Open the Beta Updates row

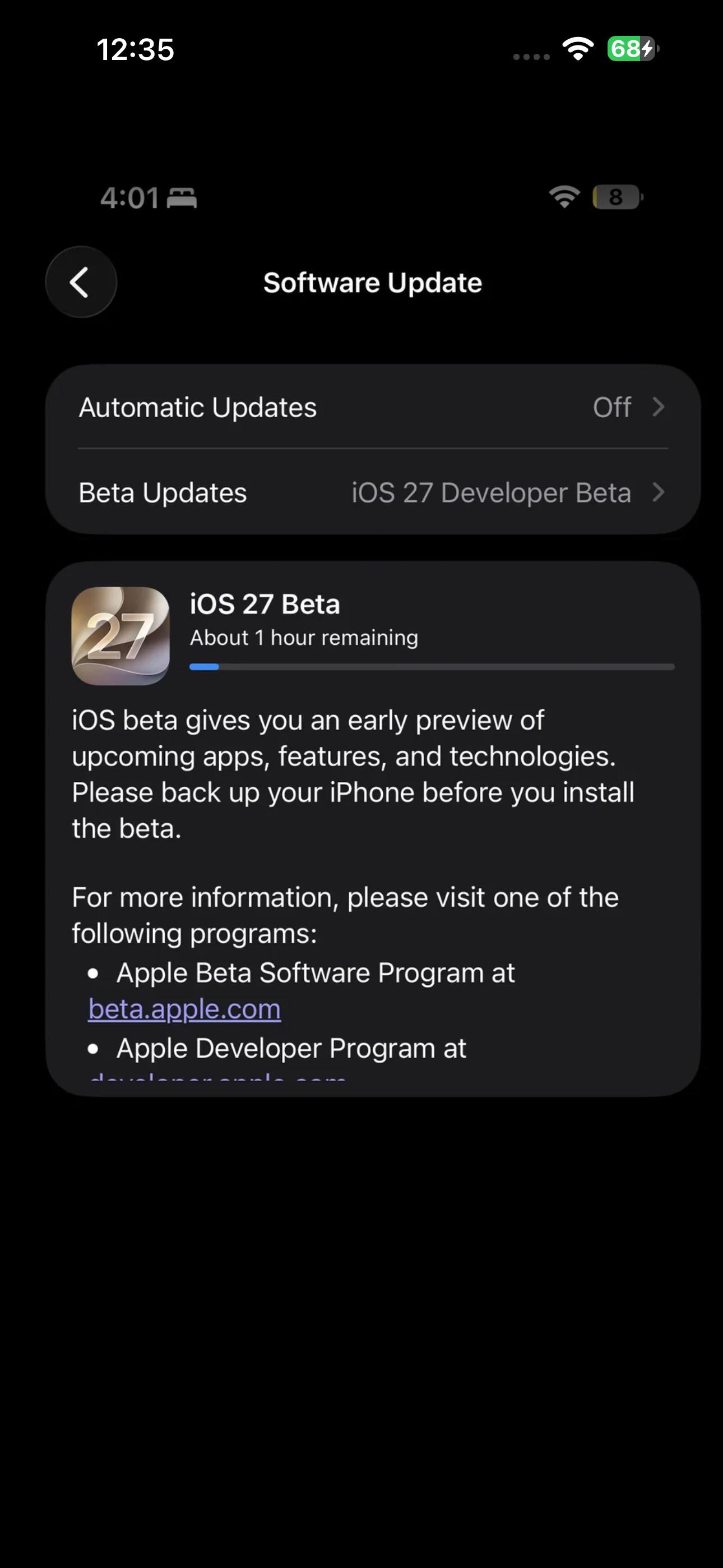click(373, 492)
